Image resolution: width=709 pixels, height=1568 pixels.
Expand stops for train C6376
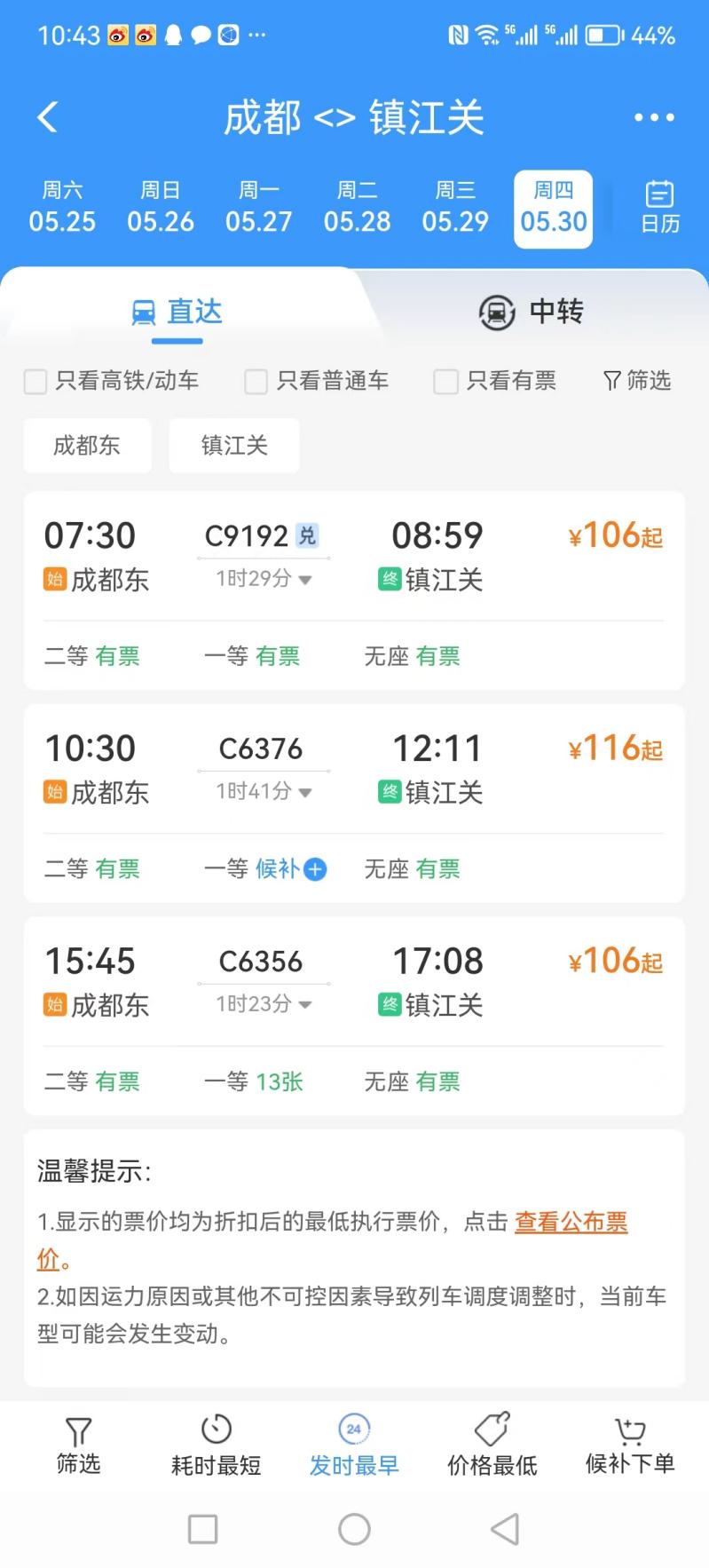click(264, 791)
